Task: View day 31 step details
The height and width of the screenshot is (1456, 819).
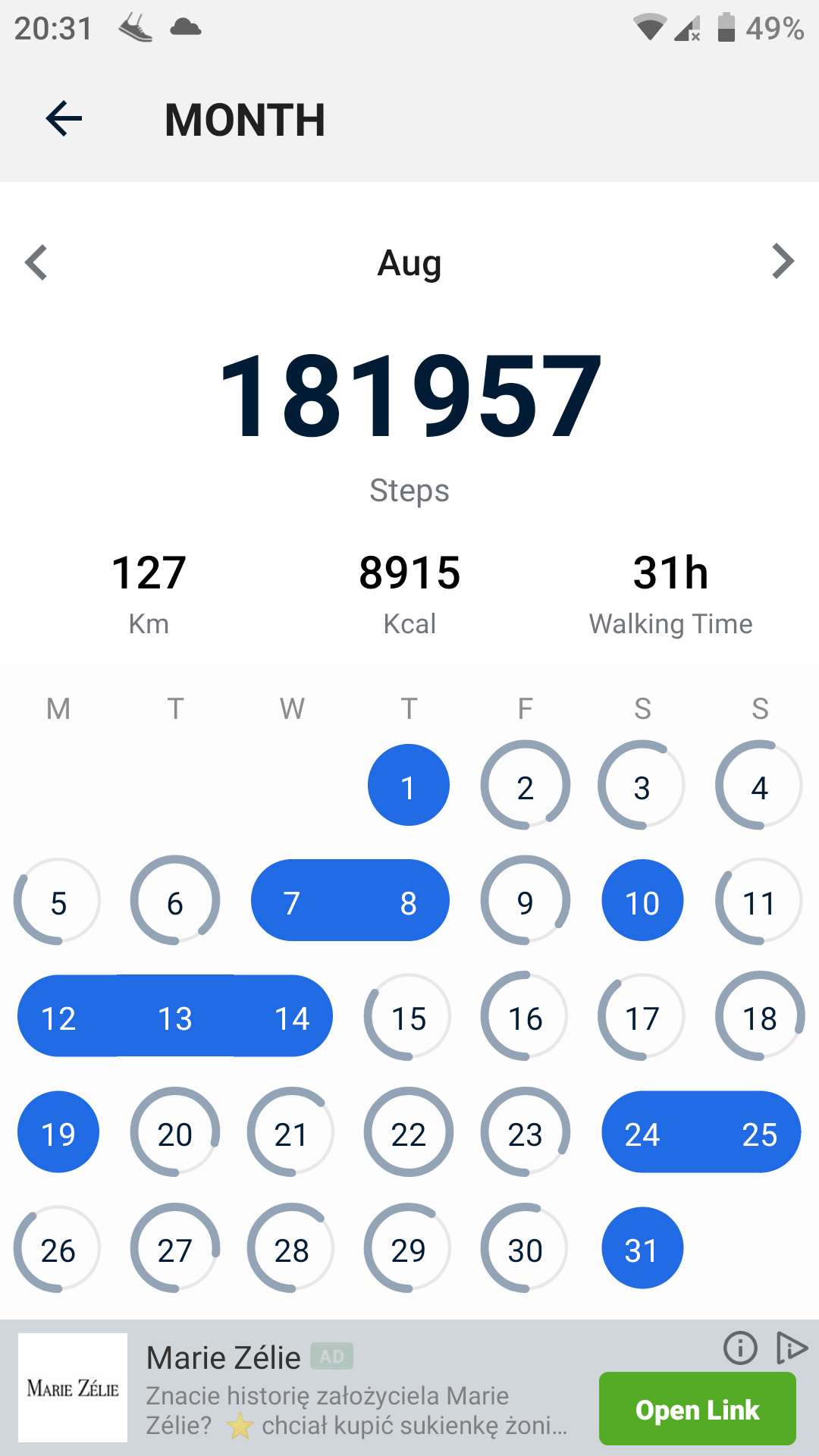Action: click(642, 1248)
